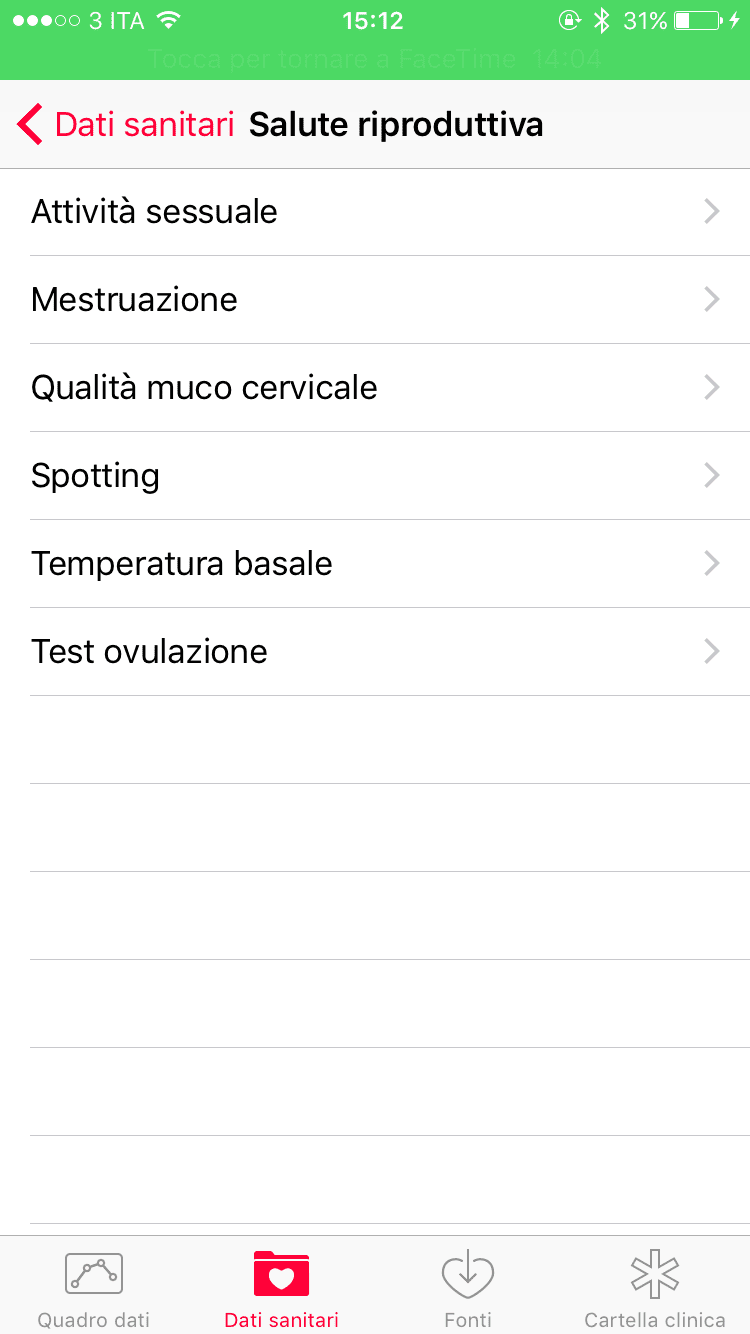
Task: View Temperatura basale
Action: (375, 564)
